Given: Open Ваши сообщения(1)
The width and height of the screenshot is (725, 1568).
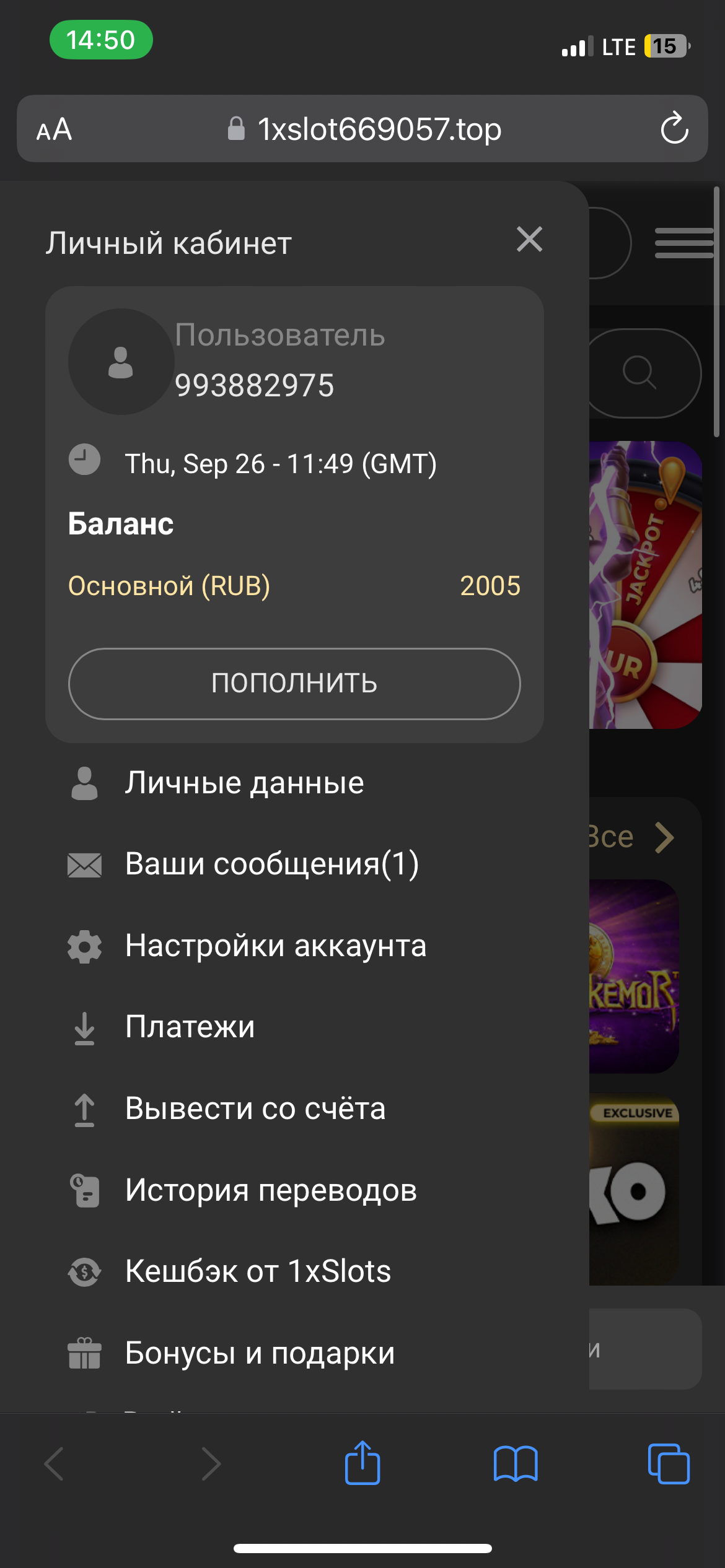Looking at the screenshot, I should [x=271, y=865].
